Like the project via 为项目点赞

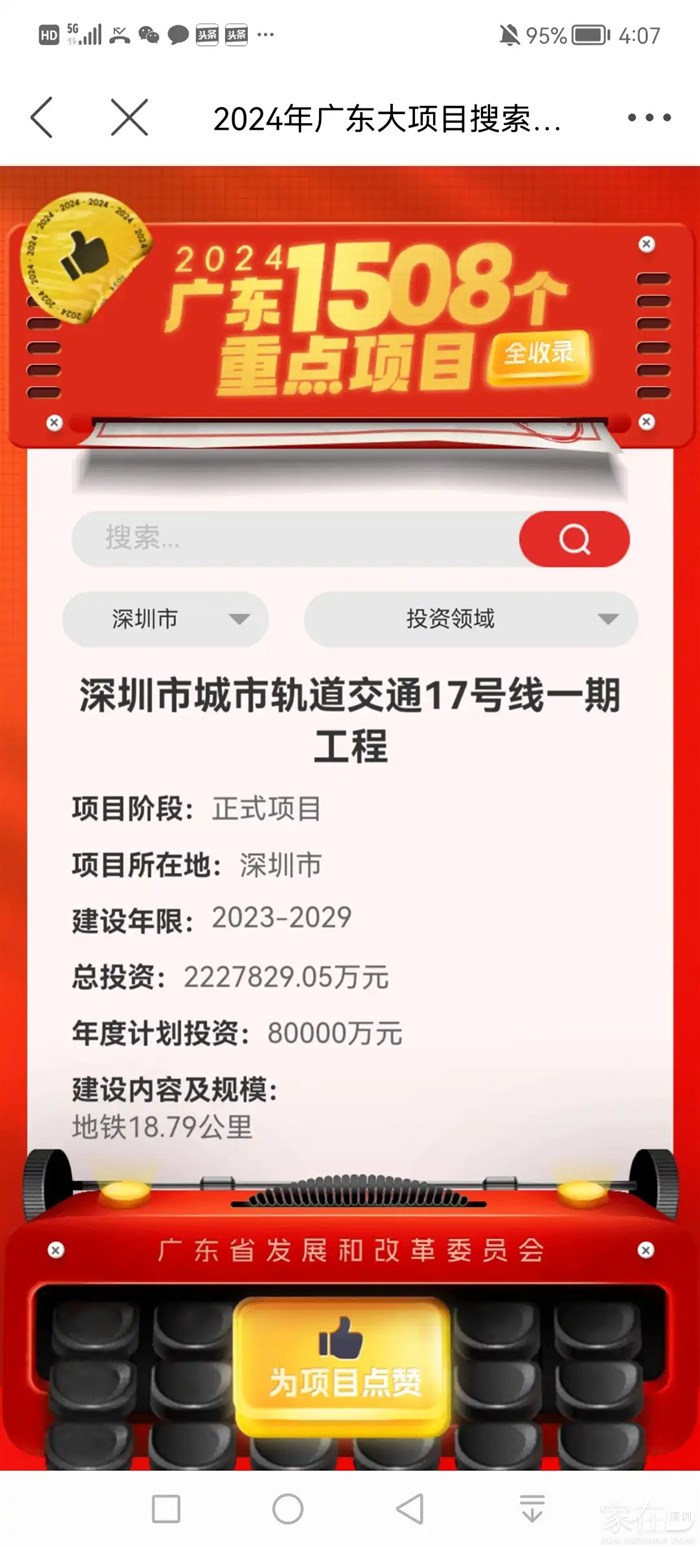click(341, 1365)
